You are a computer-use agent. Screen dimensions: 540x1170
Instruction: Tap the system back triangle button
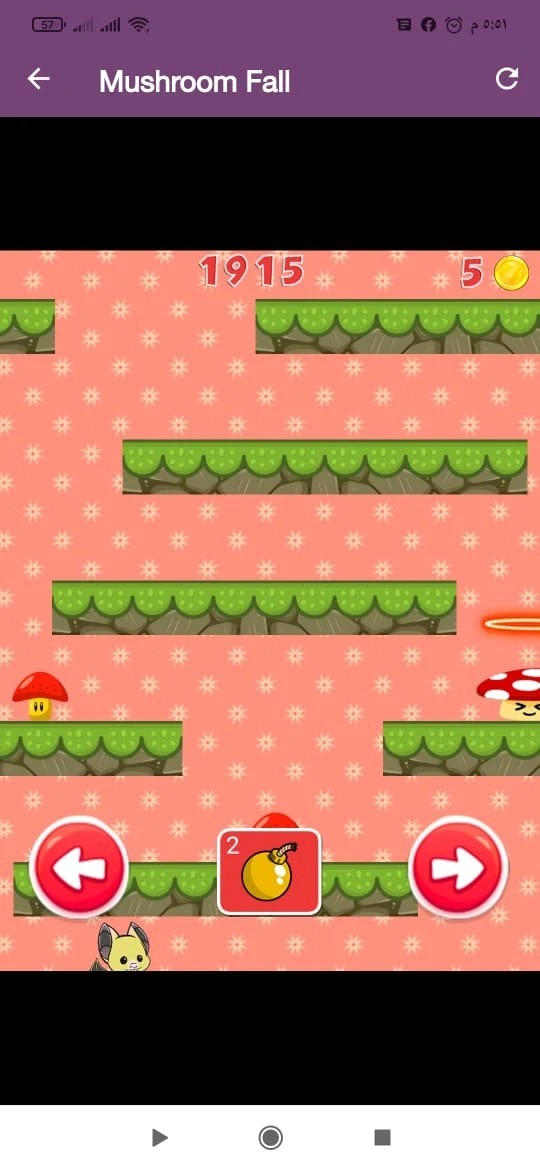159,1137
